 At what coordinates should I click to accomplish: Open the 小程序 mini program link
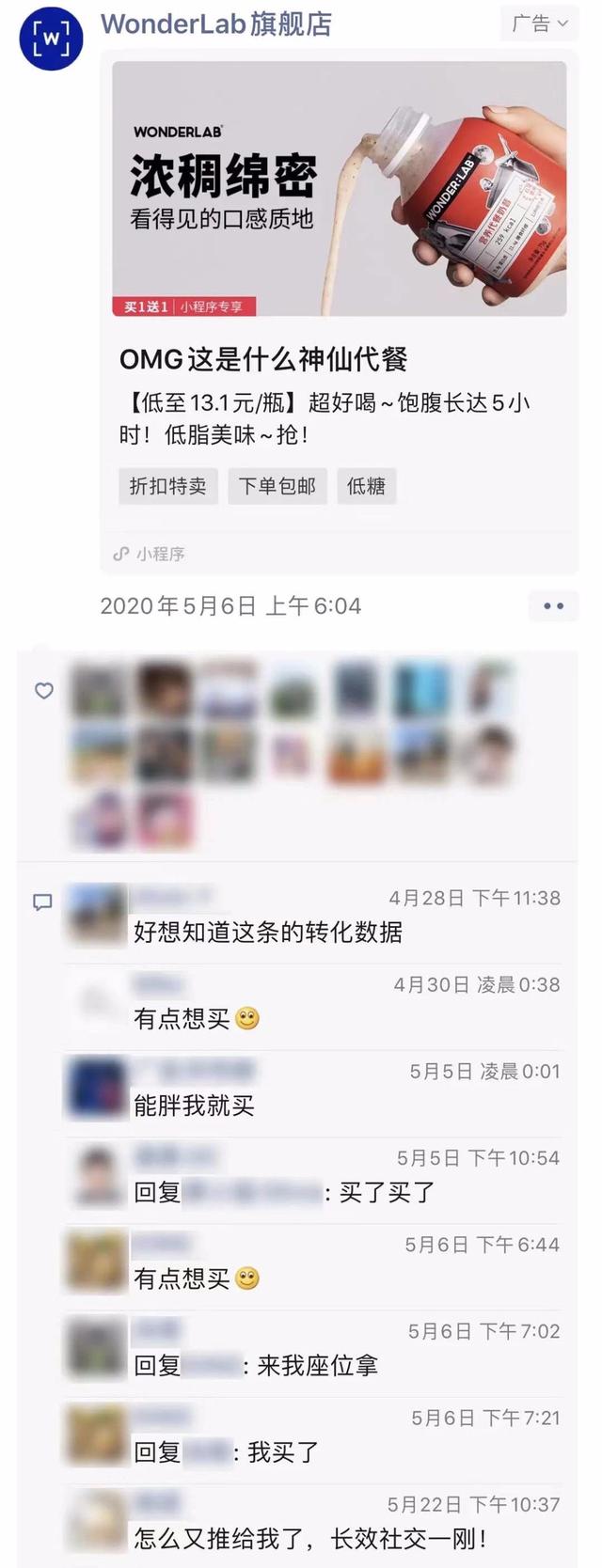click(150, 555)
